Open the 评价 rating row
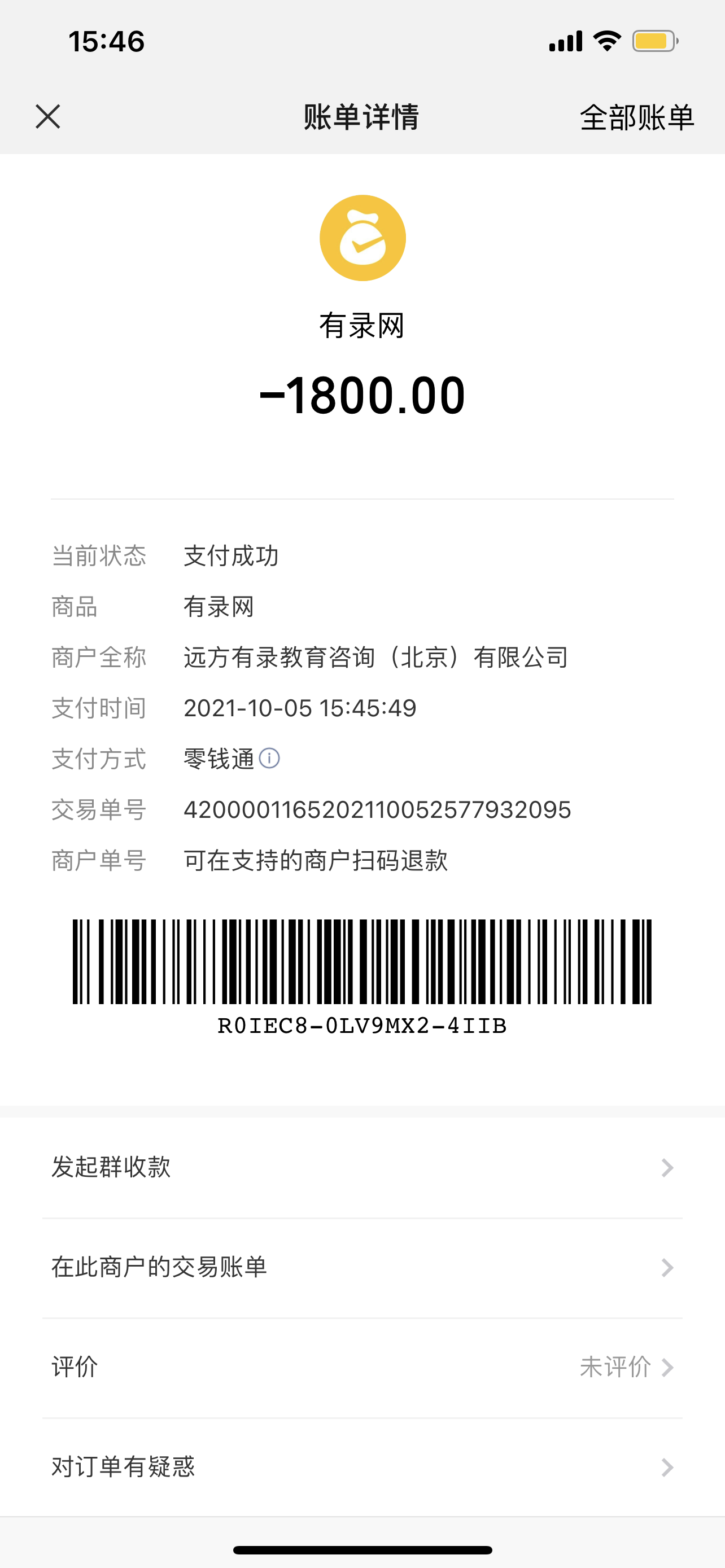 362,1367
